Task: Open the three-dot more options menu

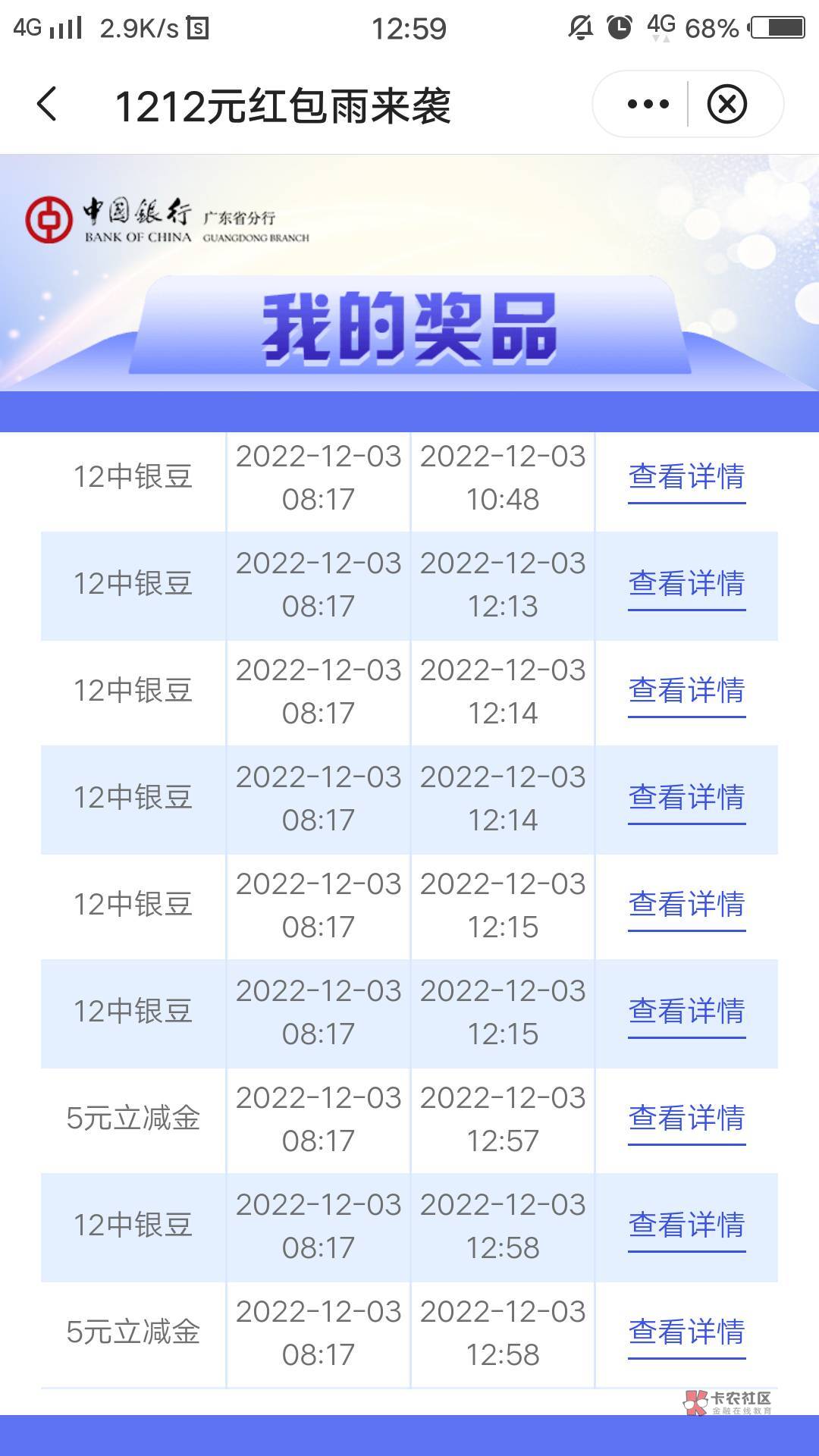Action: pos(648,105)
